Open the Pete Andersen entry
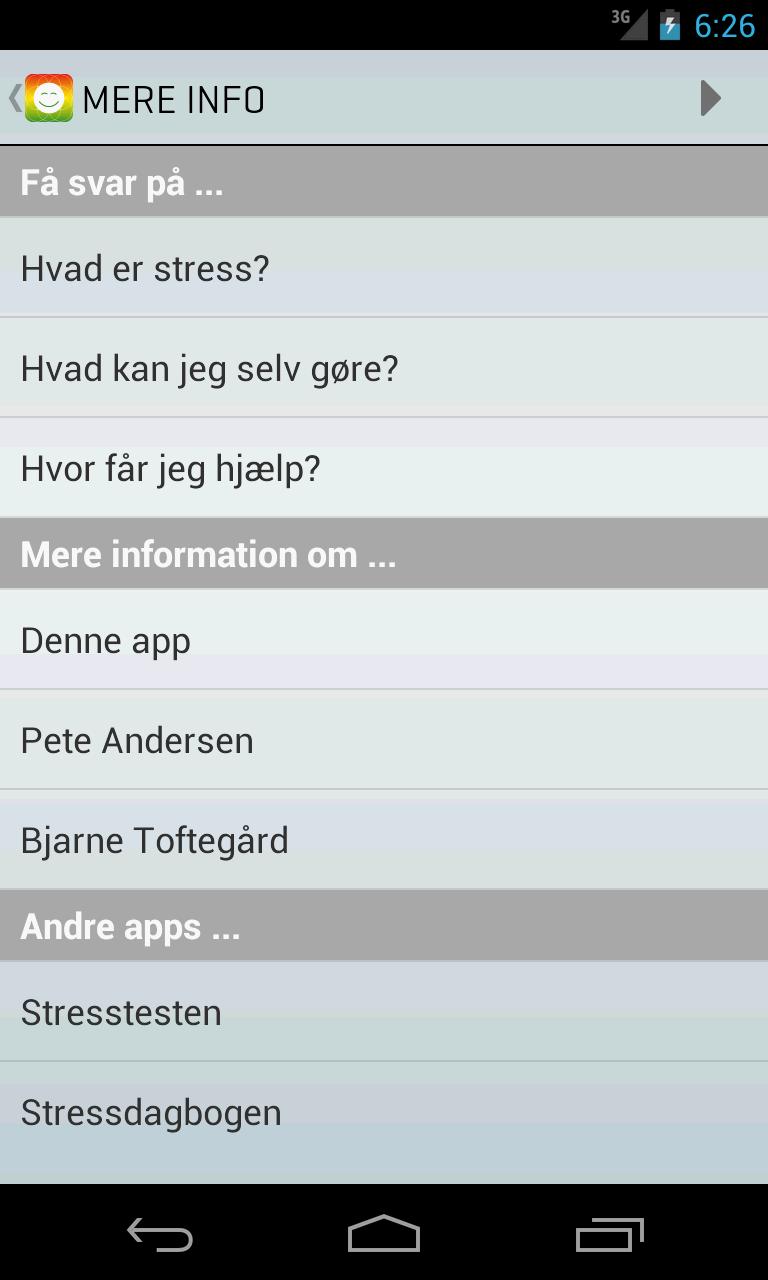Viewport: 768px width, 1280px height. tap(384, 740)
